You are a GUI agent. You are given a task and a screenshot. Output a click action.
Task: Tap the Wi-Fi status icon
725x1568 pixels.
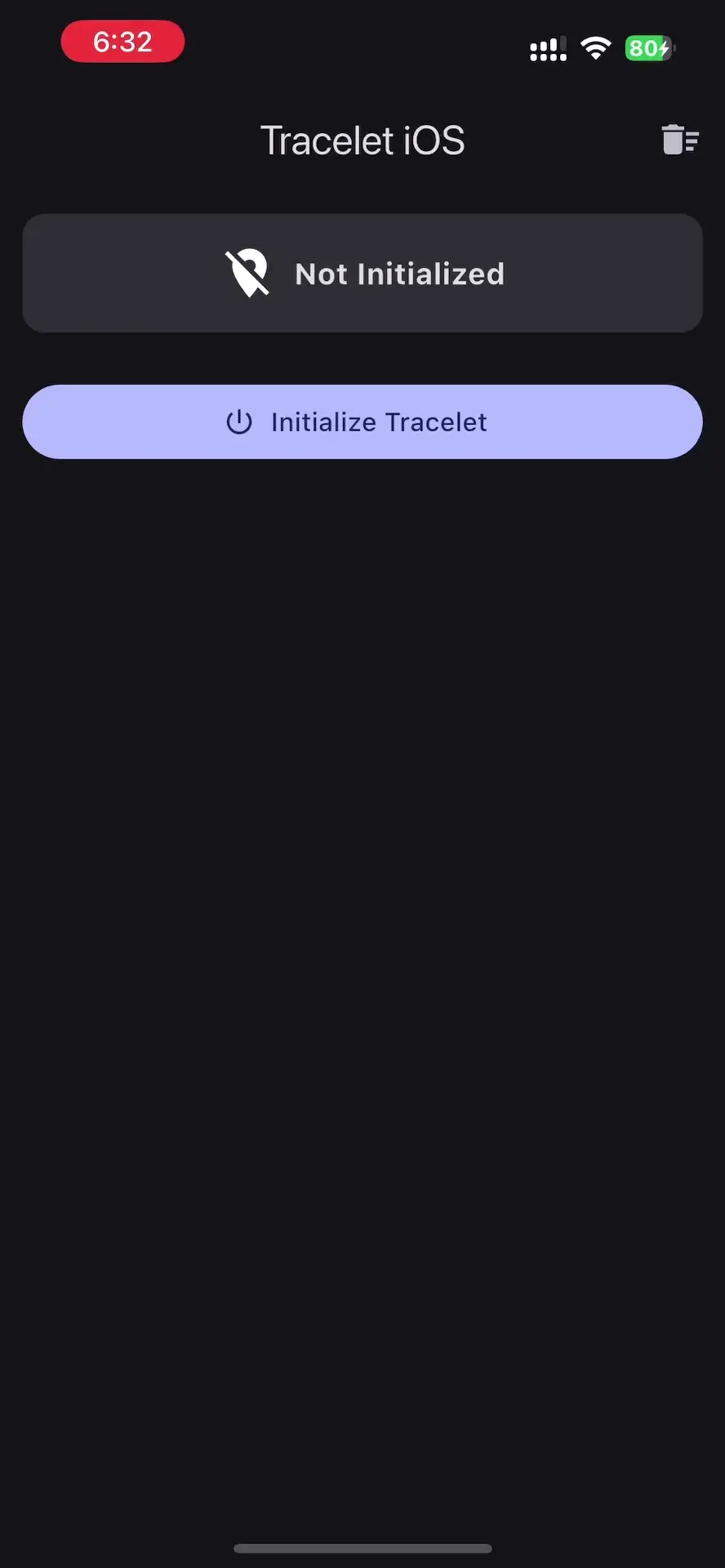click(597, 47)
